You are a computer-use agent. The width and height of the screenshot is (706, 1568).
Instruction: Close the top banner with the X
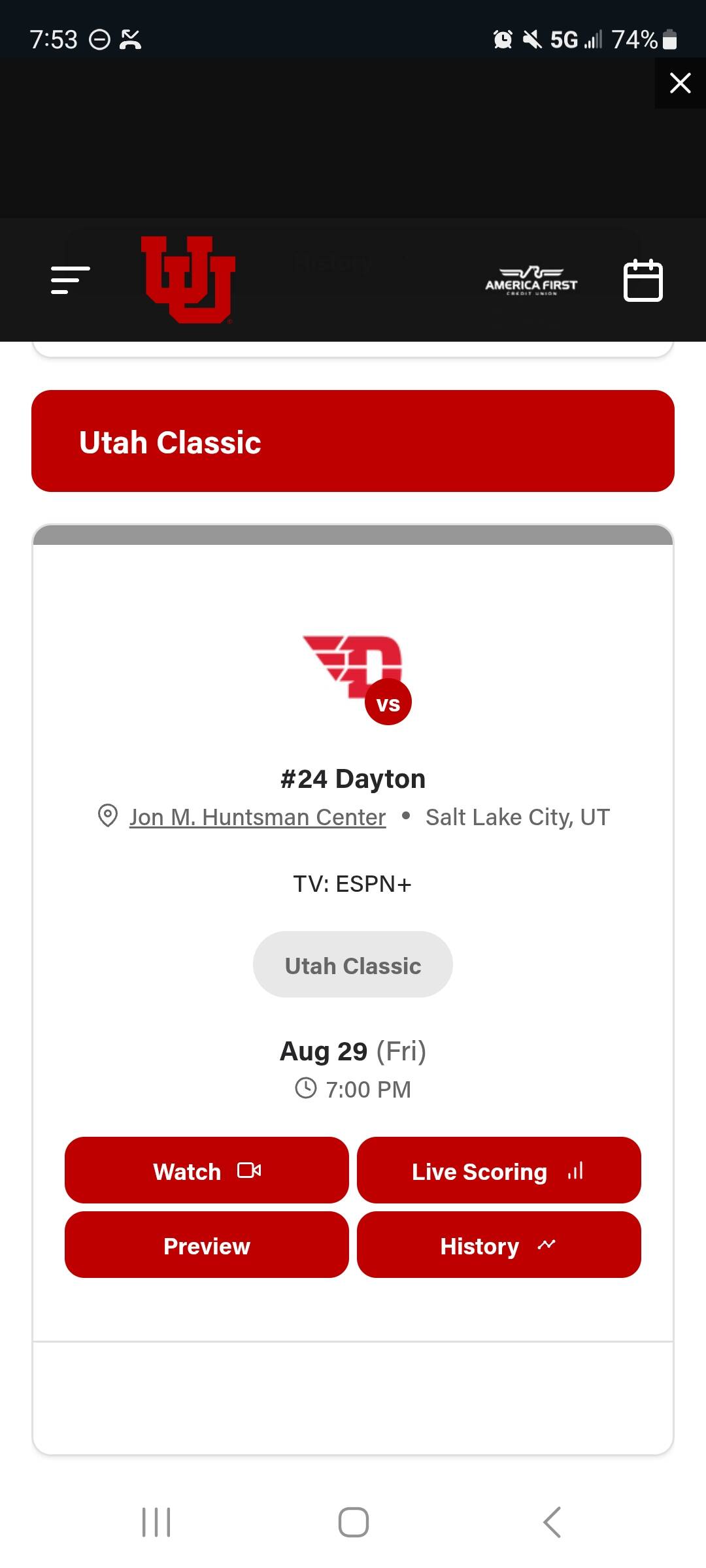(x=680, y=83)
